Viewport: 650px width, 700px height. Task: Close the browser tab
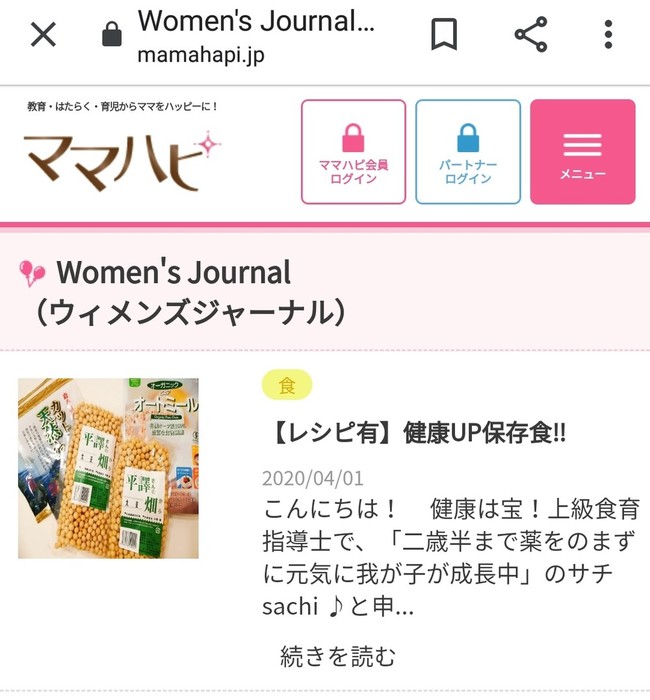pos(43,35)
